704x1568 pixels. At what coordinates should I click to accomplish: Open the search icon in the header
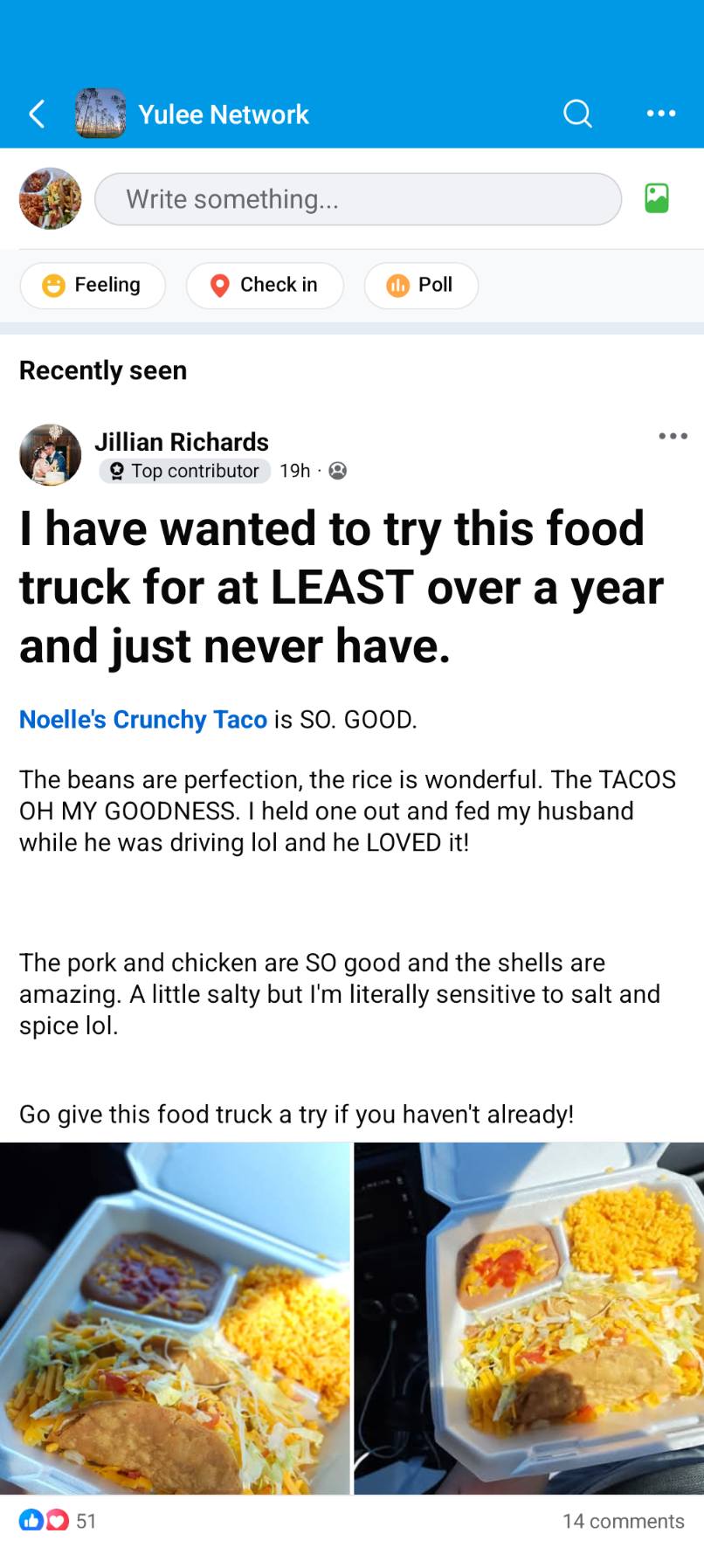576,113
